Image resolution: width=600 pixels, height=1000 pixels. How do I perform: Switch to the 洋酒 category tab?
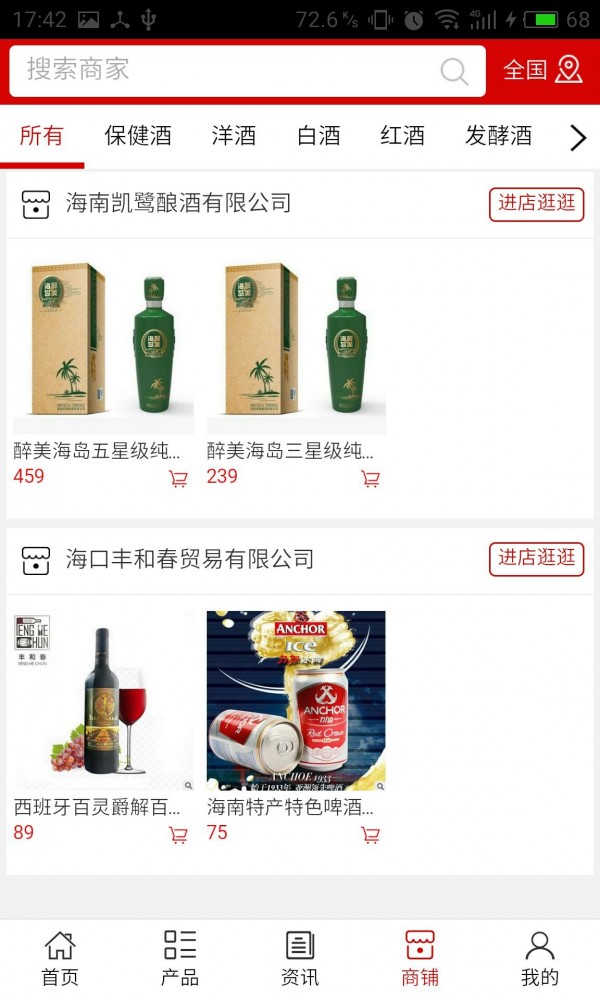coord(234,136)
